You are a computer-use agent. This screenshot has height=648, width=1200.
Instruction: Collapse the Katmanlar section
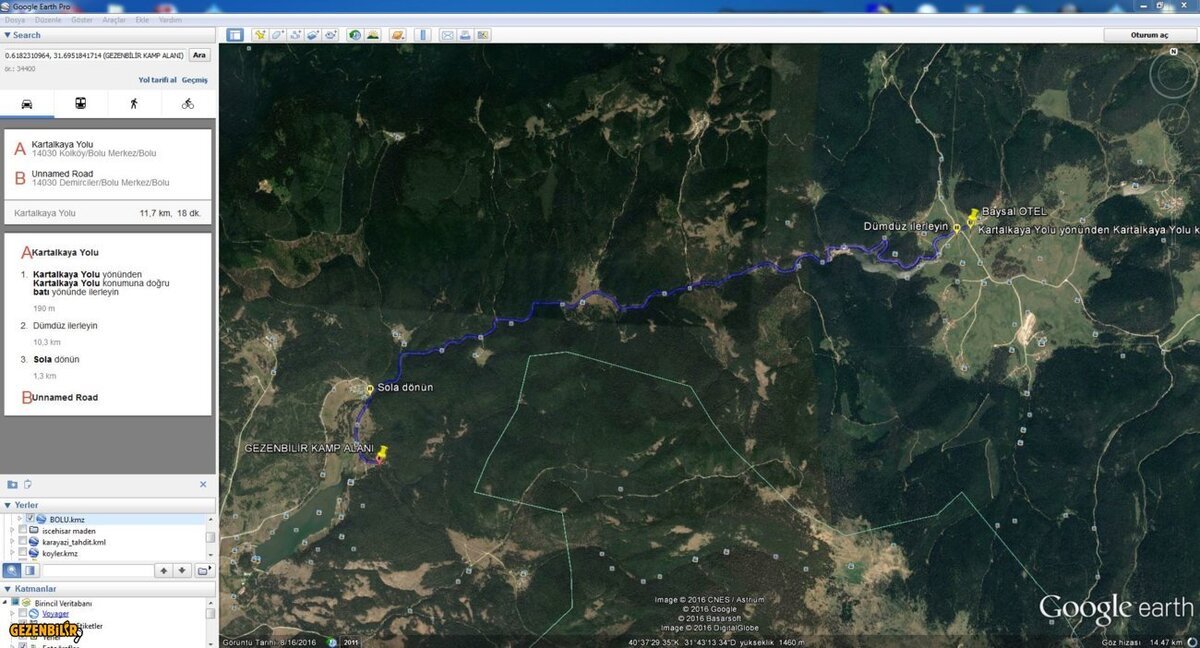coord(8,589)
